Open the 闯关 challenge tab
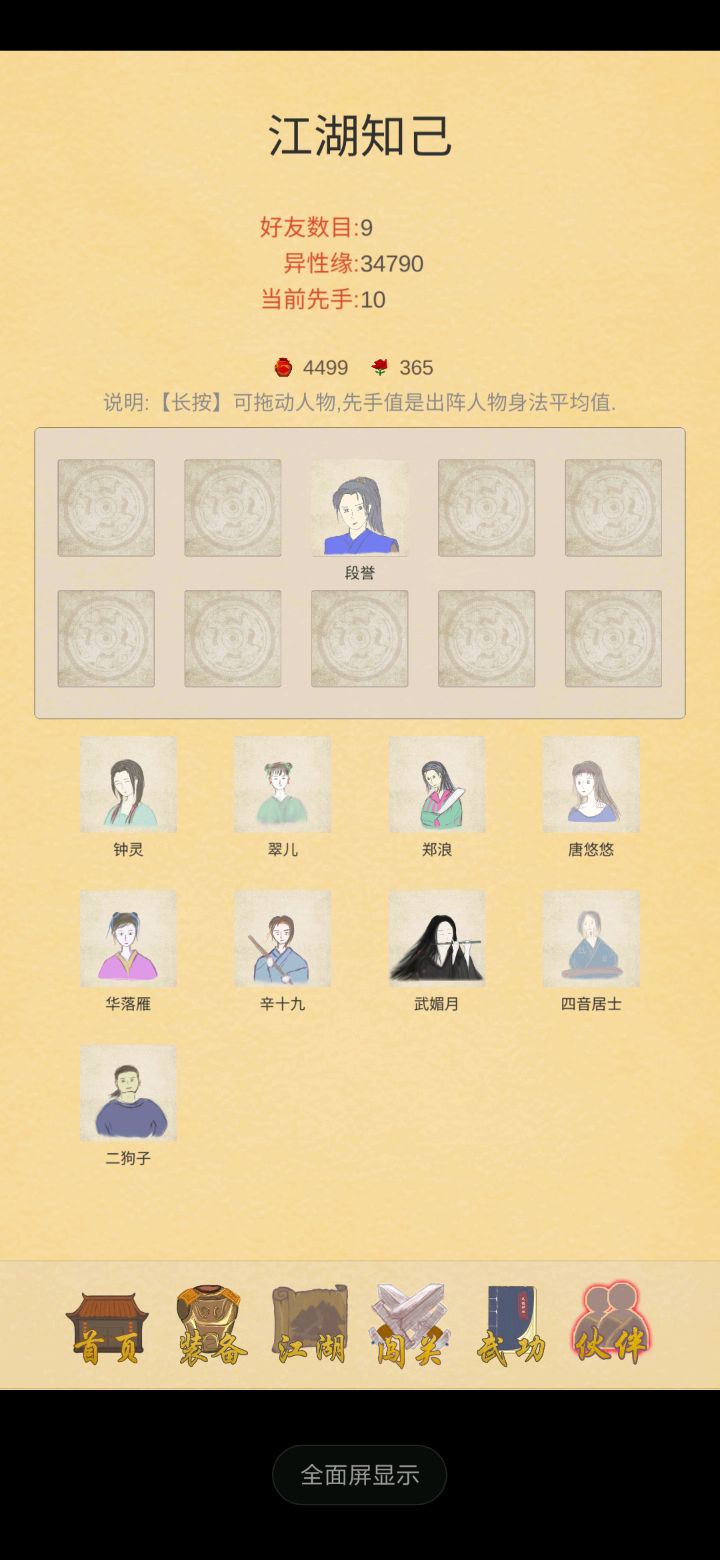Viewport: 720px width, 1560px height. pos(410,1326)
